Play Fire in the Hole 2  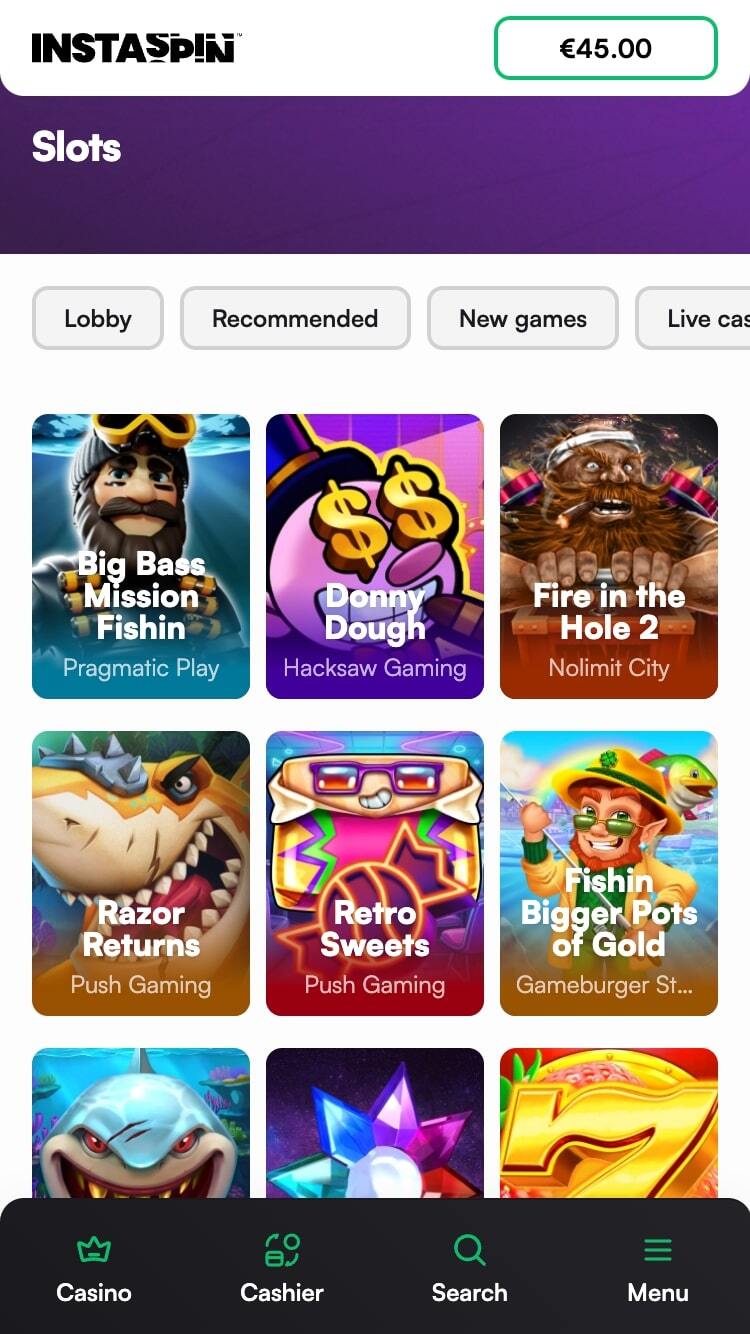coord(609,556)
